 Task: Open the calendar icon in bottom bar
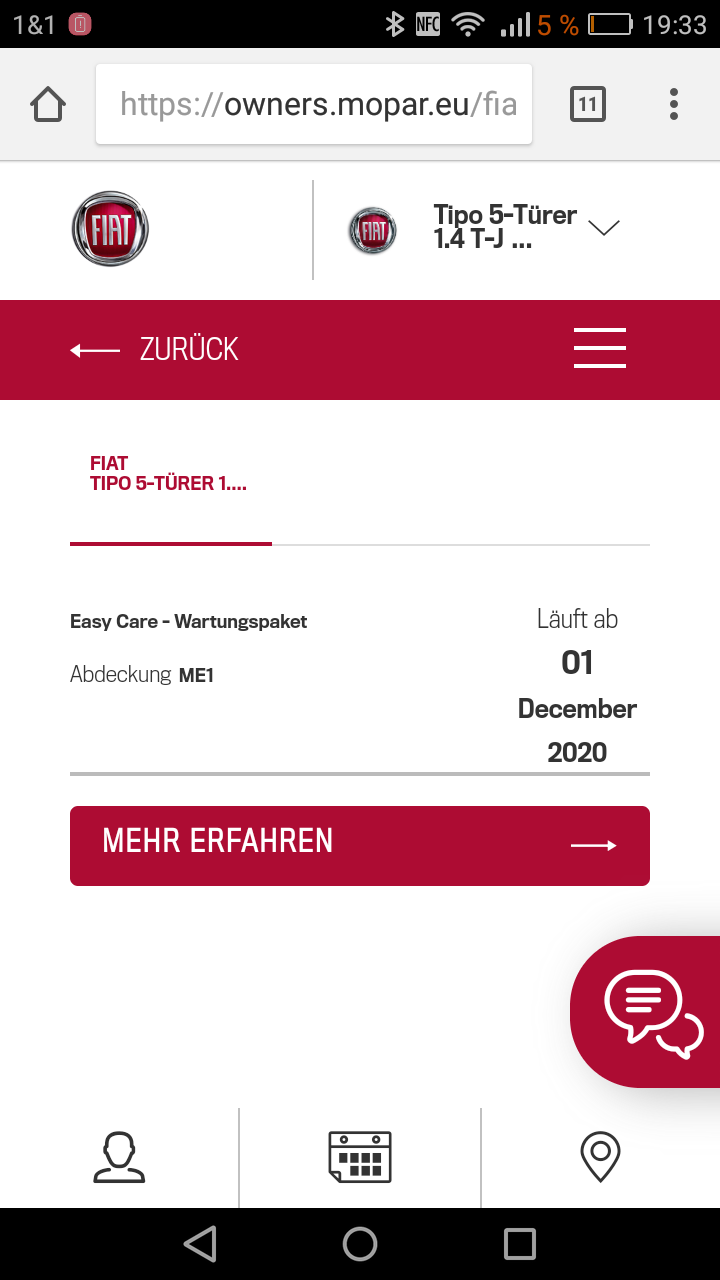360,1158
